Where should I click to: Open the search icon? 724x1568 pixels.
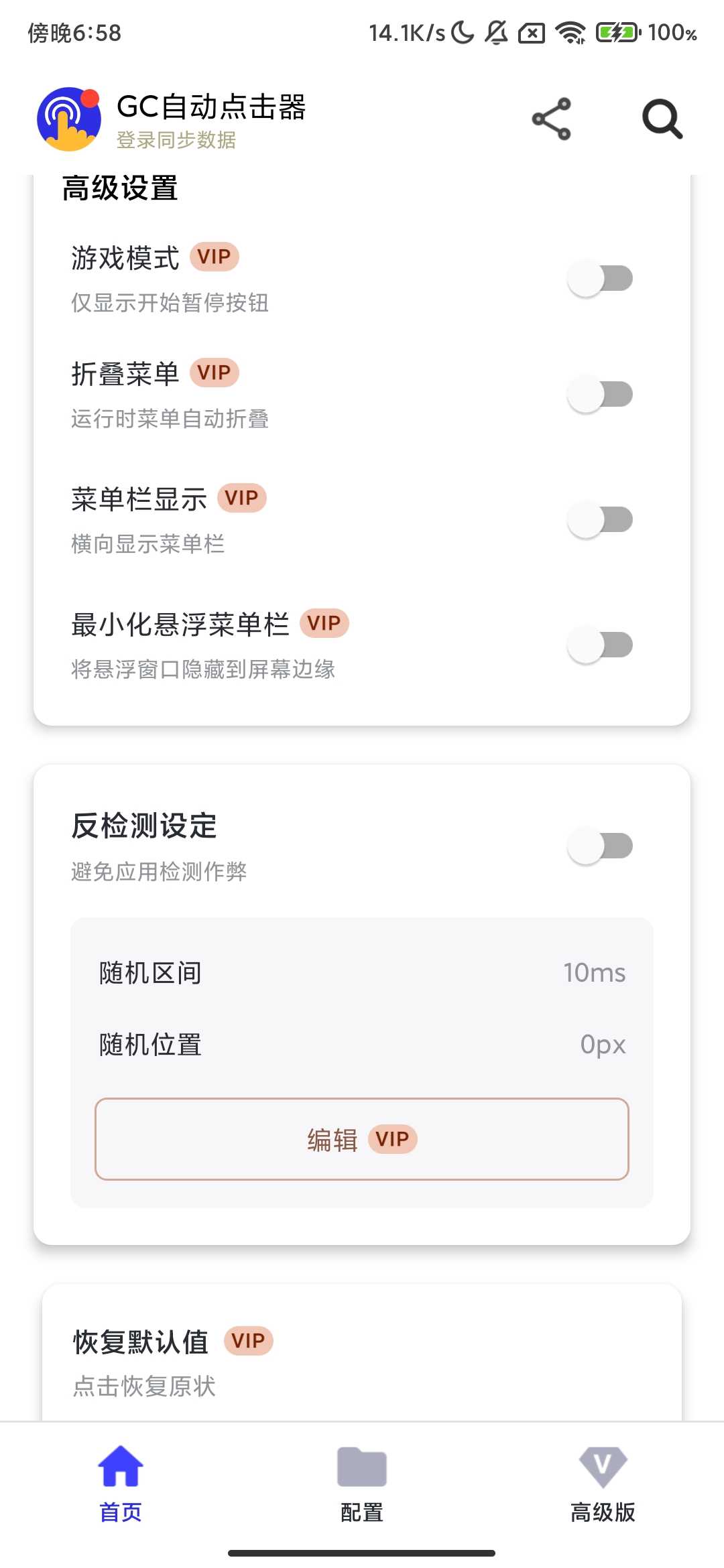click(x=662, y=119)
